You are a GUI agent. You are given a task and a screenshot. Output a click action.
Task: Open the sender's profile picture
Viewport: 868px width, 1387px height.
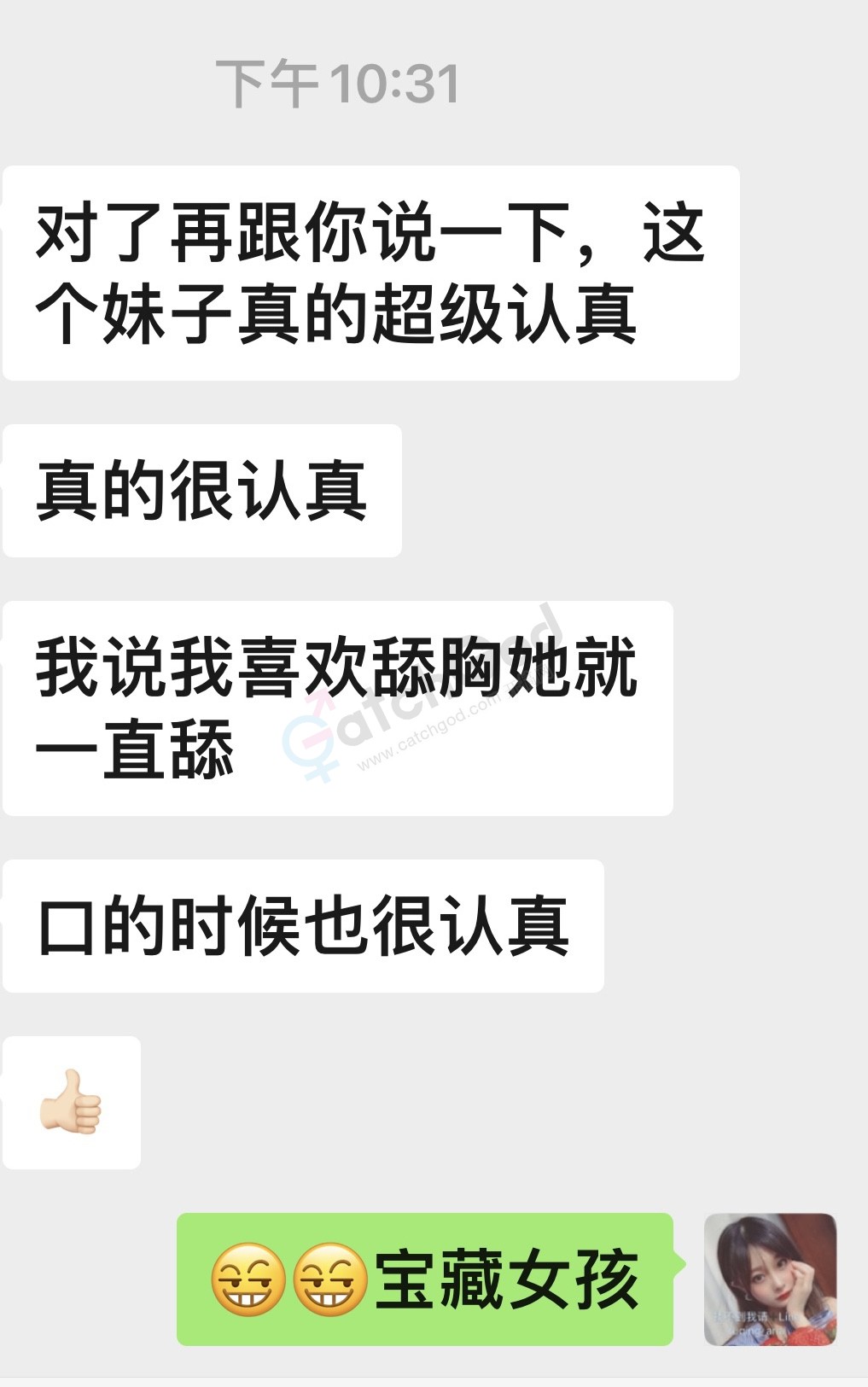point(770,1279)
